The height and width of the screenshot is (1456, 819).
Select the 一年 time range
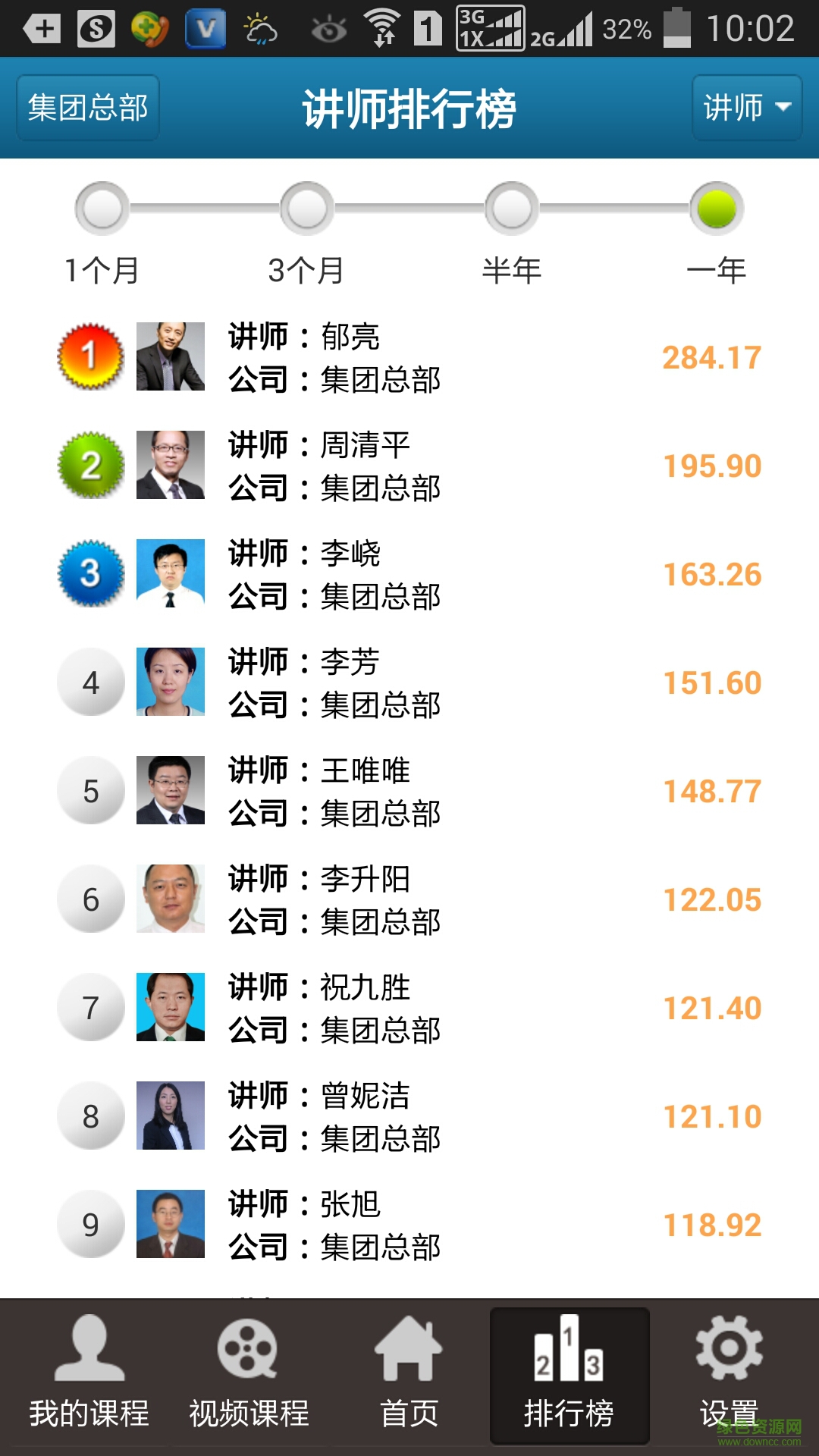717,209
